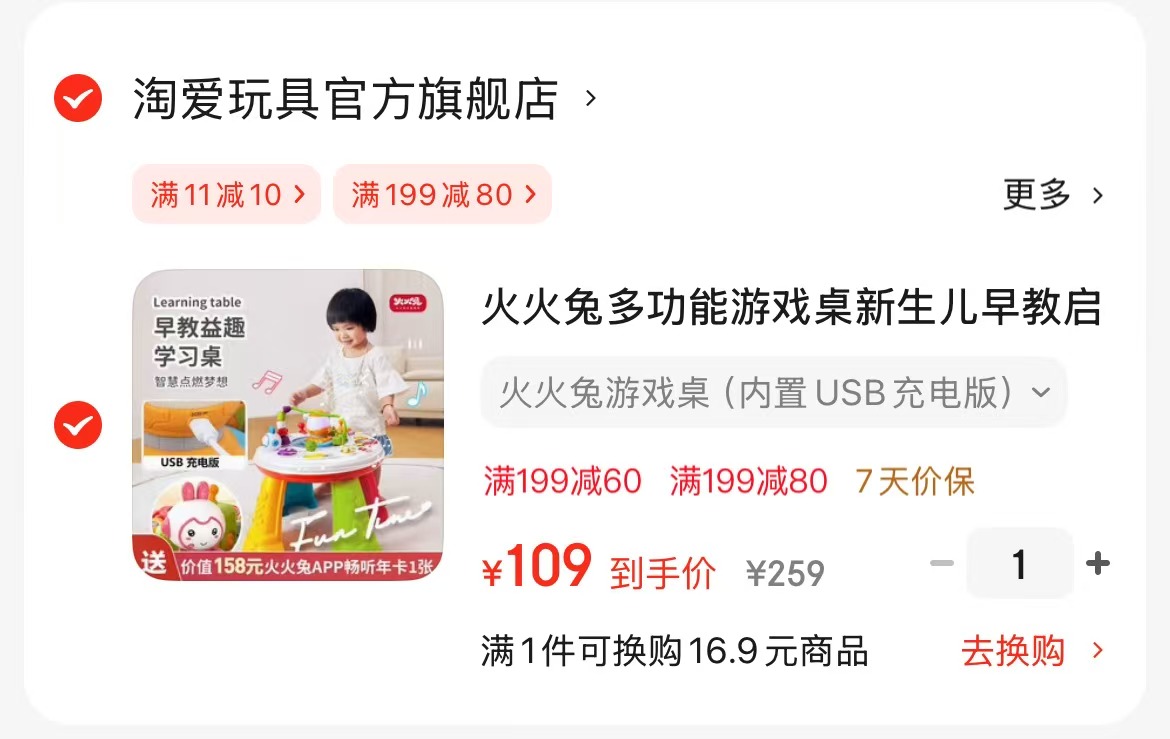
Task: Increase the item quantity with plus
Action: pyautogui.click(x=1098, y=564)
